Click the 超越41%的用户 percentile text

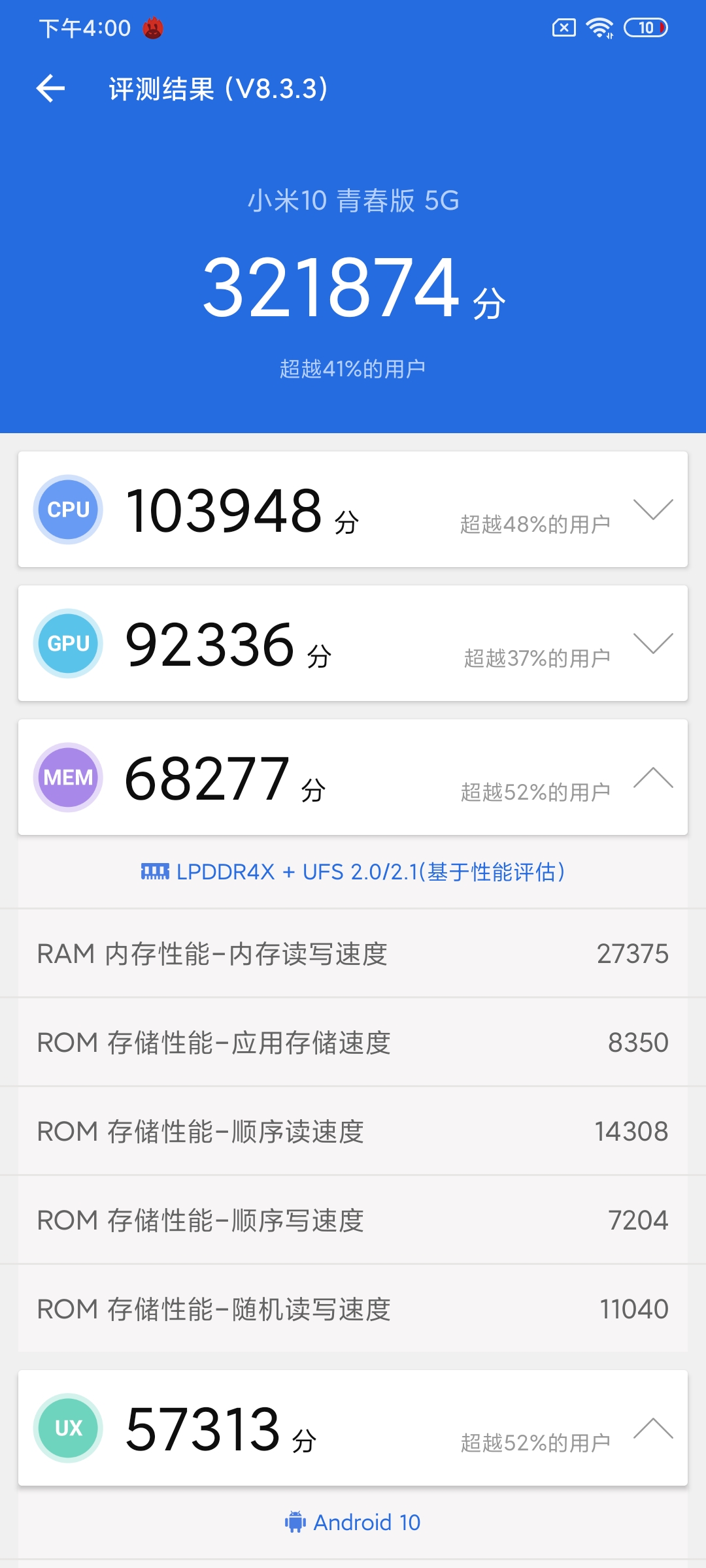click(x=353, y=368)
